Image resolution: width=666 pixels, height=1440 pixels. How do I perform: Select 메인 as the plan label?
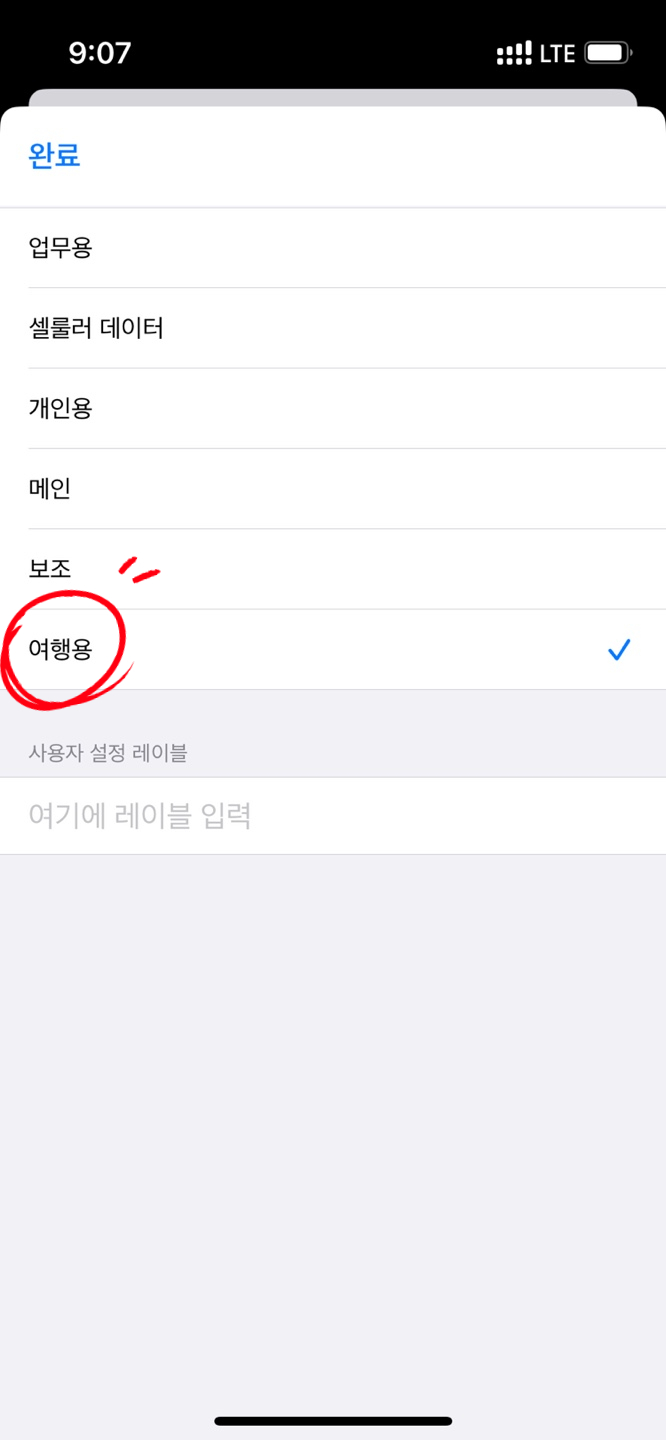tap(333, 489)
